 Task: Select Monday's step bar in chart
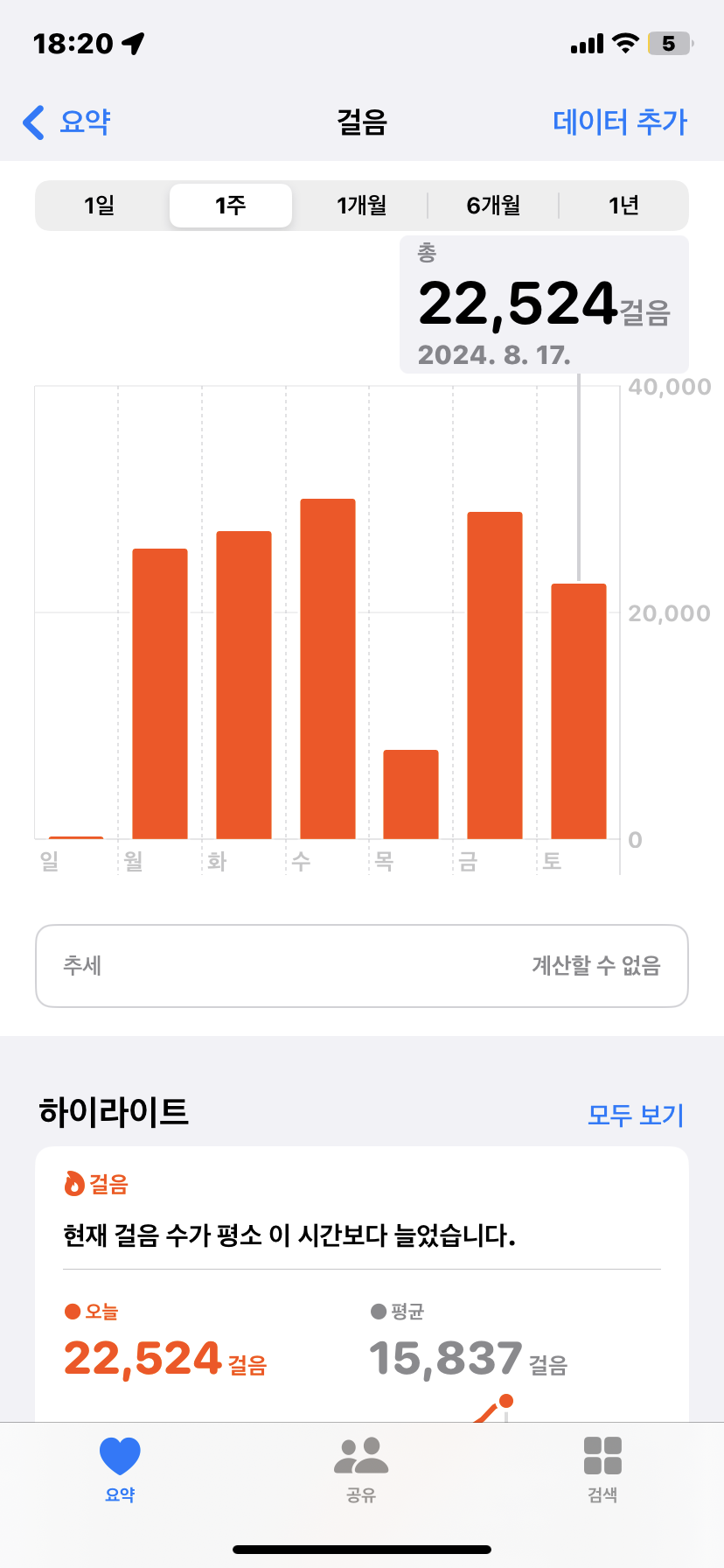pyautogui.click(x=160, y=694)
